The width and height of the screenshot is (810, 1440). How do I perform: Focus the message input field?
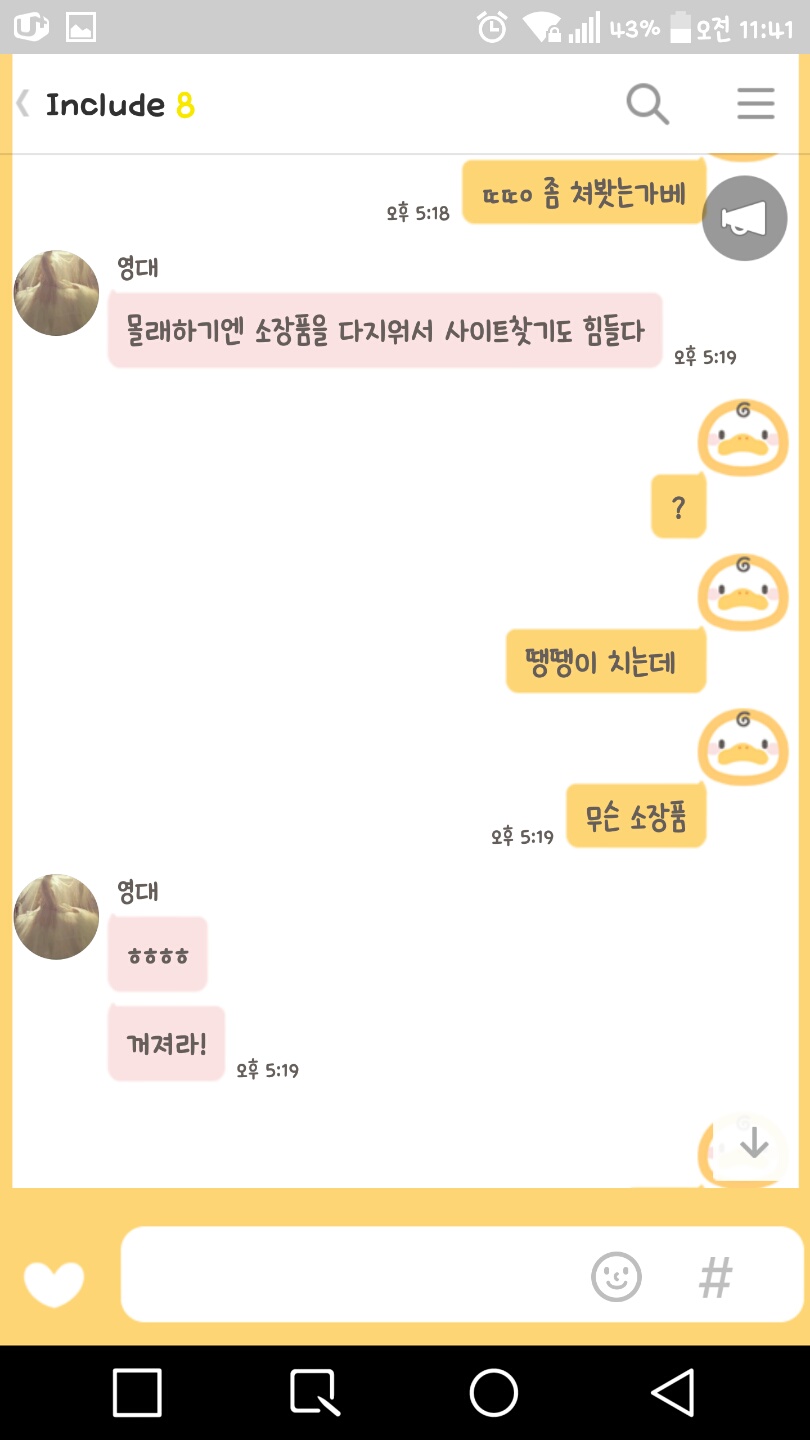pyautogui.click(x=350, y=1275)
